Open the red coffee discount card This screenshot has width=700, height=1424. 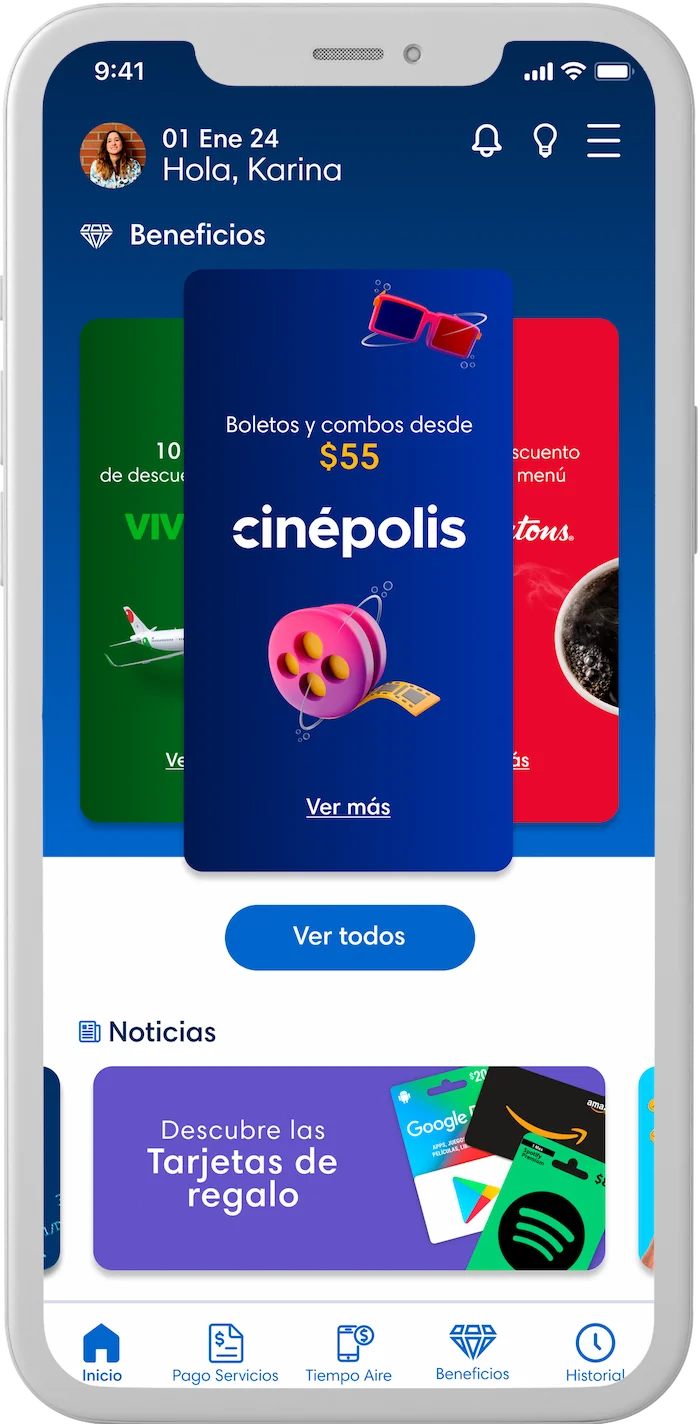click(x=566, y=570)
